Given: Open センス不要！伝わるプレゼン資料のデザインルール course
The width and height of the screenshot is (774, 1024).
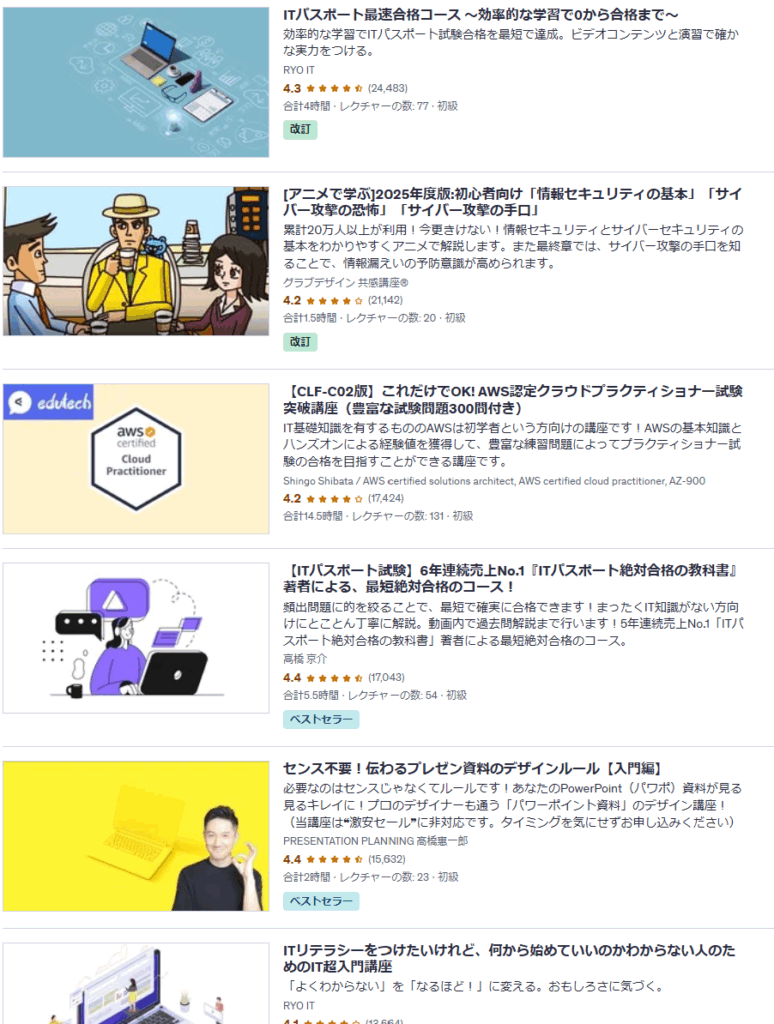Looking at the screenshot, I should [472, 768].
